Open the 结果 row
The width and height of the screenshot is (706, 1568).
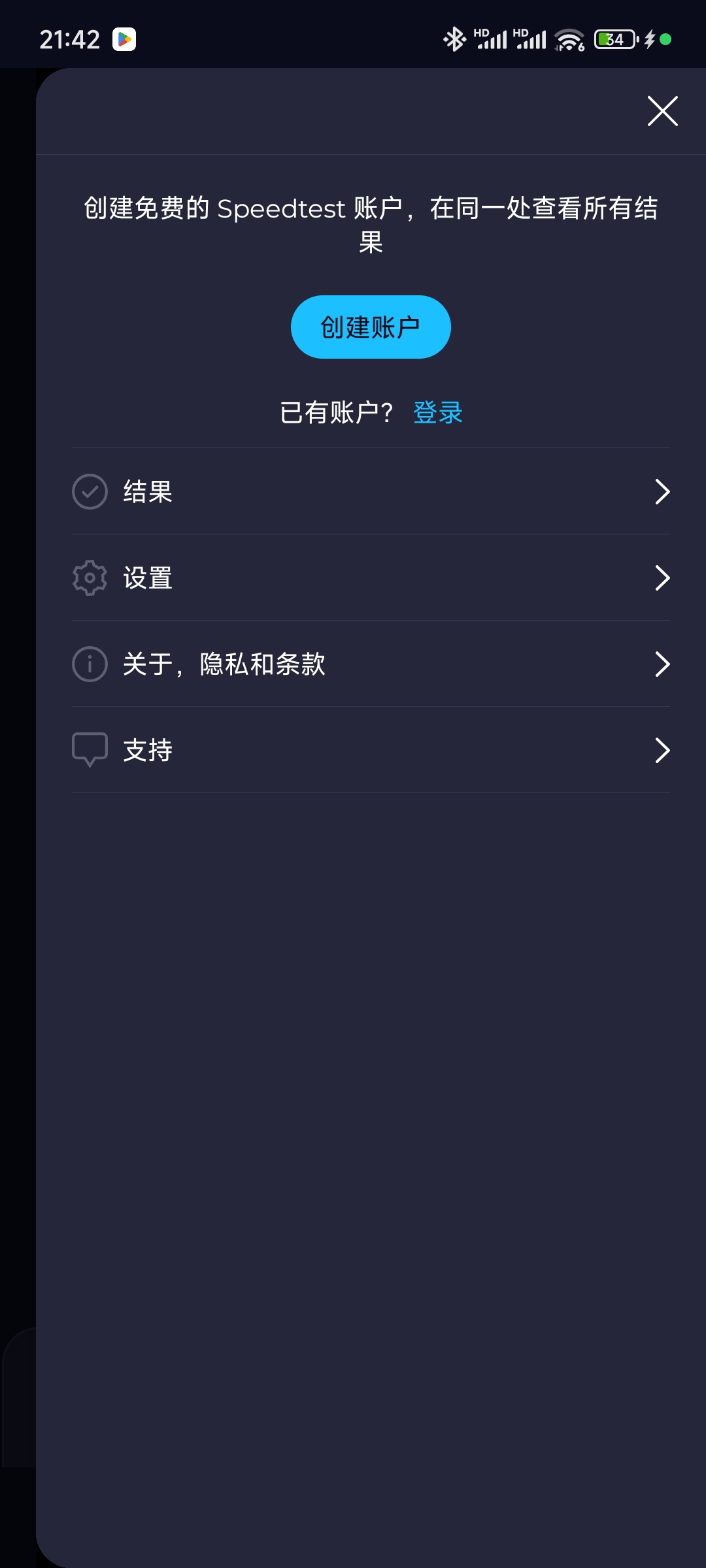(371, 491)
